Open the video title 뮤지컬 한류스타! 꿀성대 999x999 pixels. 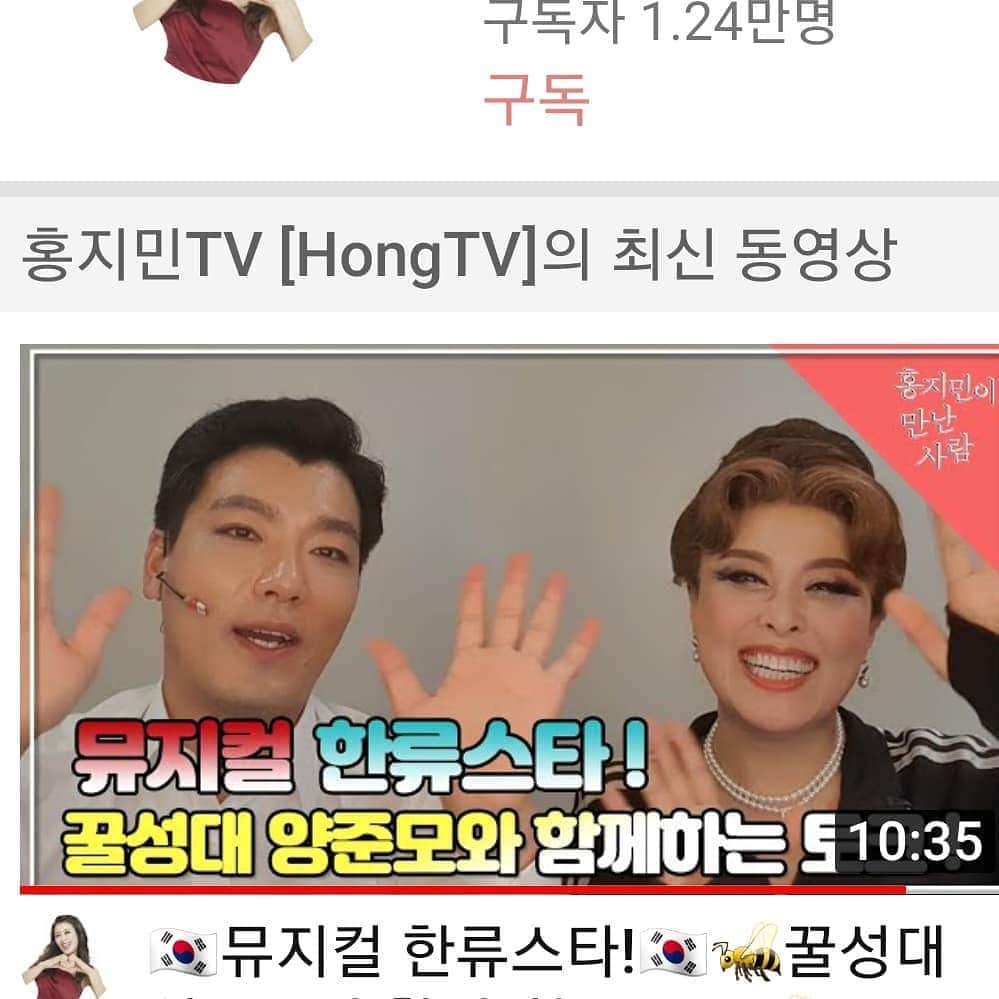click(545, 954)
